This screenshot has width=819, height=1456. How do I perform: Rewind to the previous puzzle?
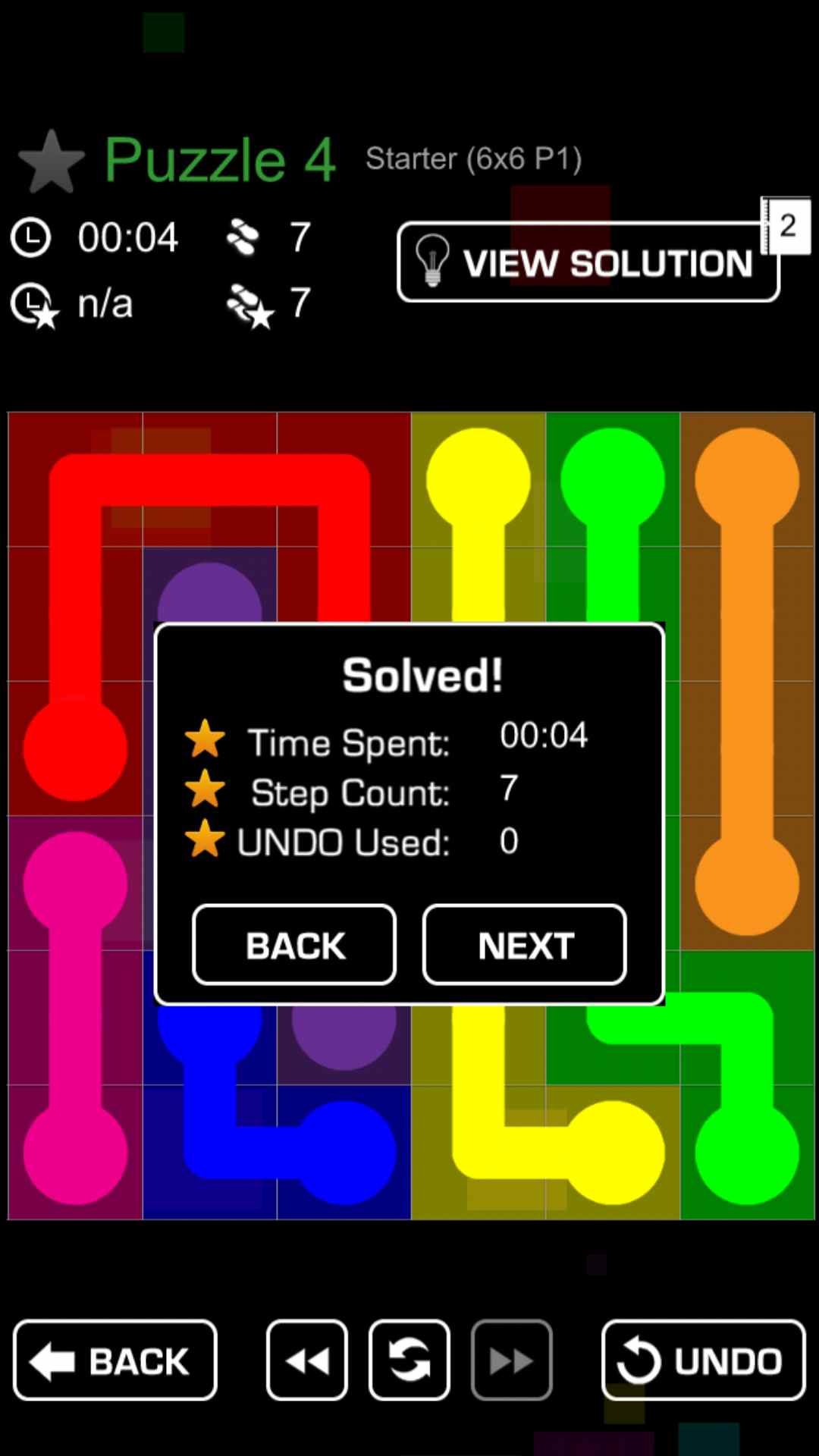(307, 1360)
